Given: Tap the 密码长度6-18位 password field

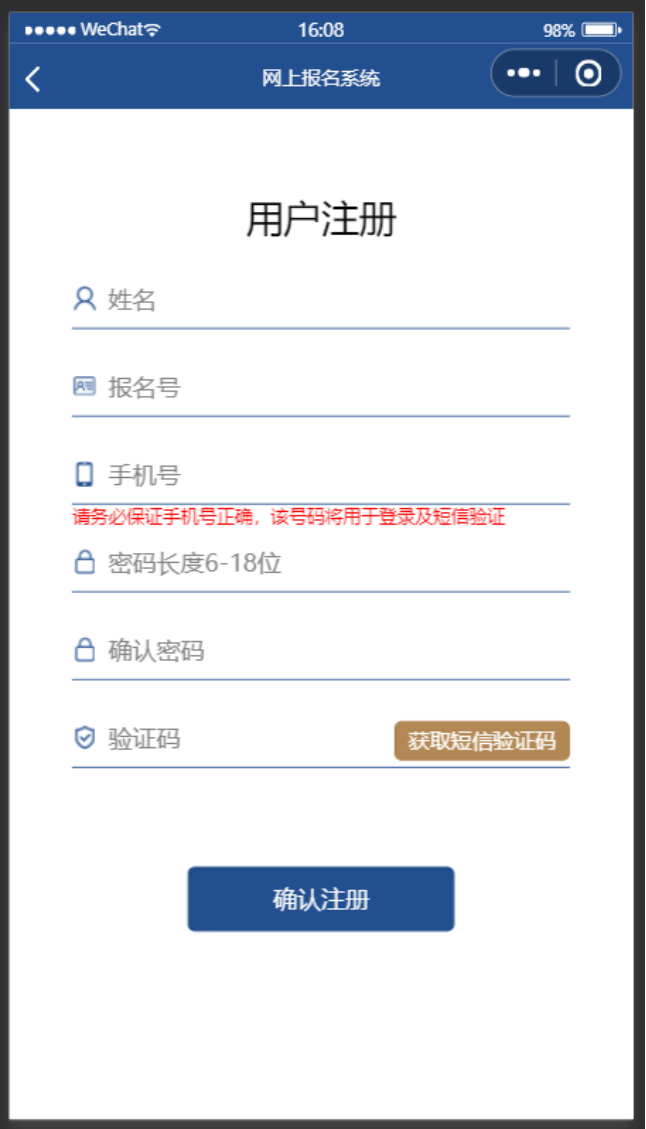Looking at the screenshot, I should tap(320, 564).
